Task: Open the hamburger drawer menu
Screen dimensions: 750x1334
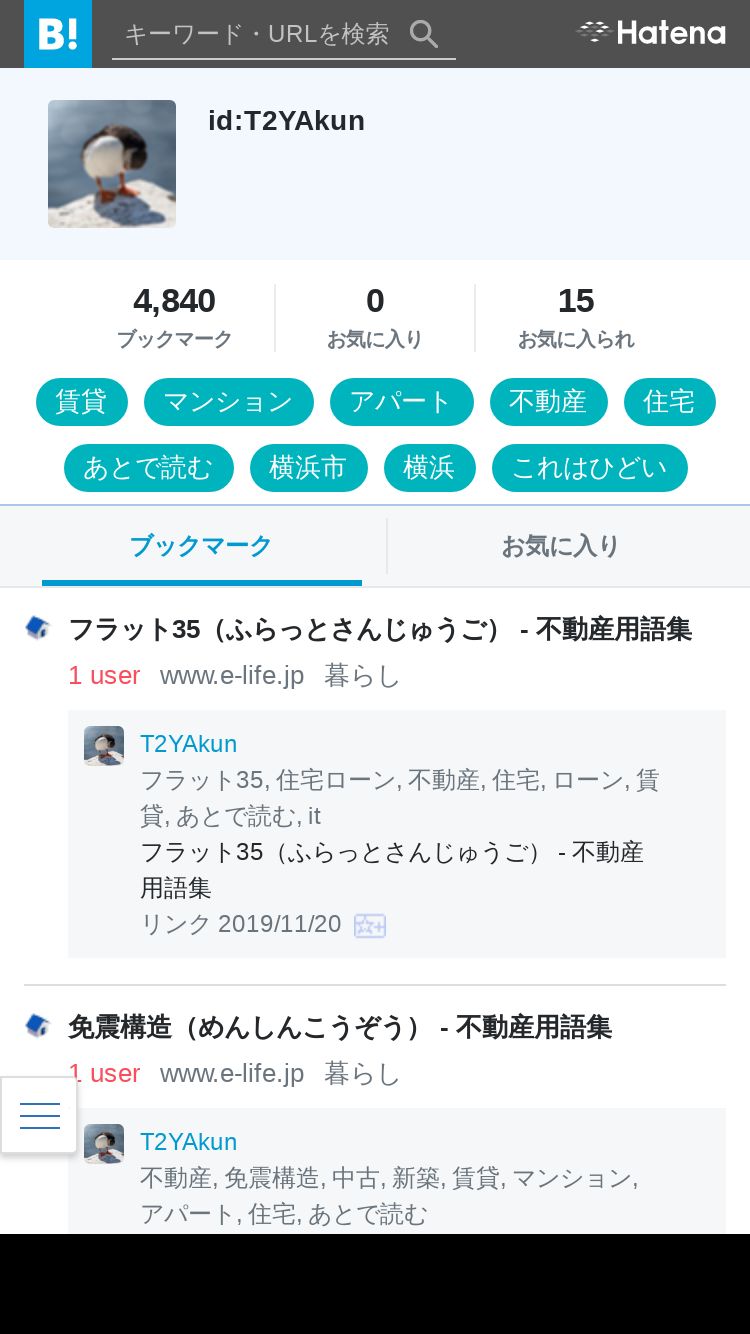Action: [39, 1115]
